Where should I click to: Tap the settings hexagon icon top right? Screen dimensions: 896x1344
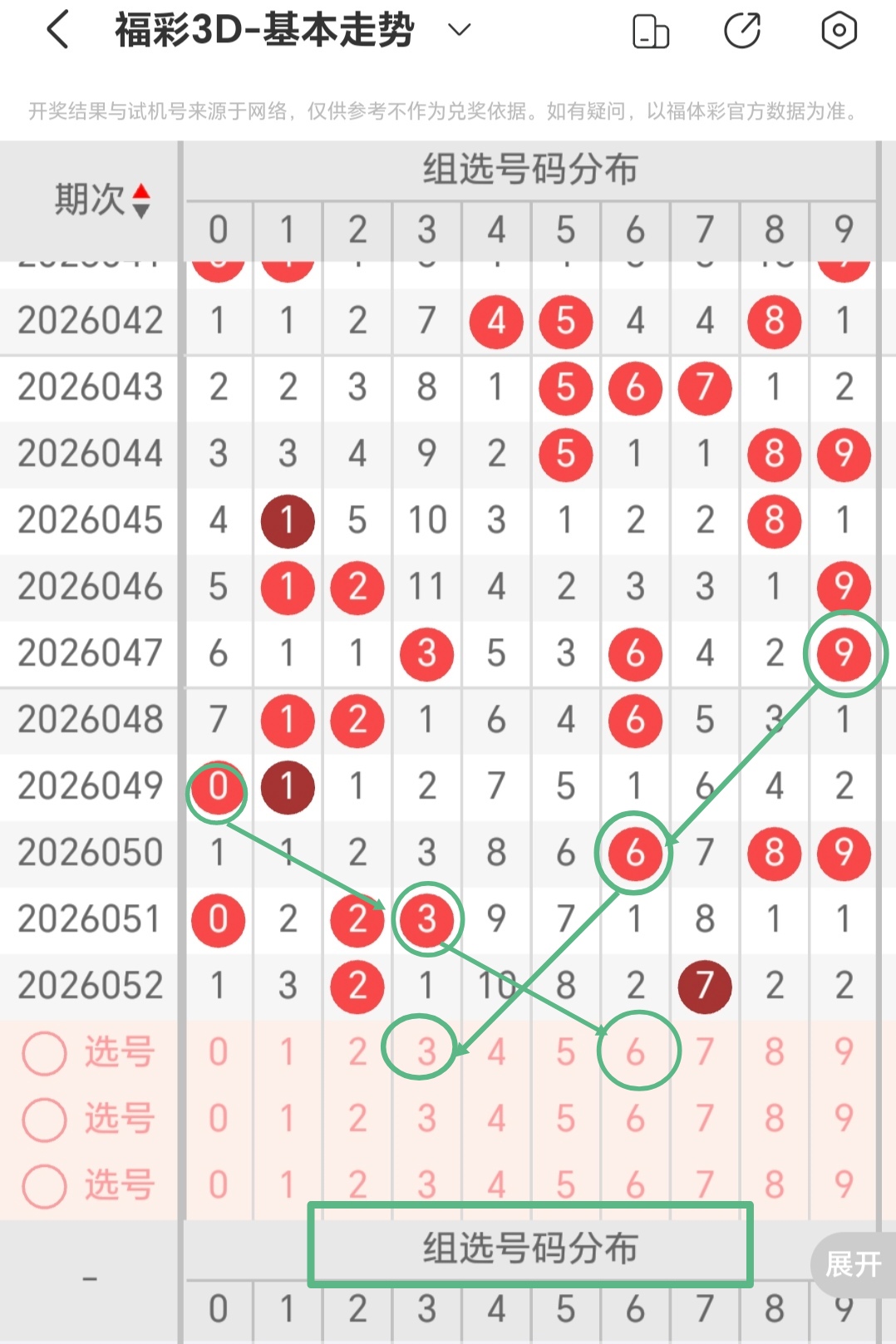coord(839,30)
